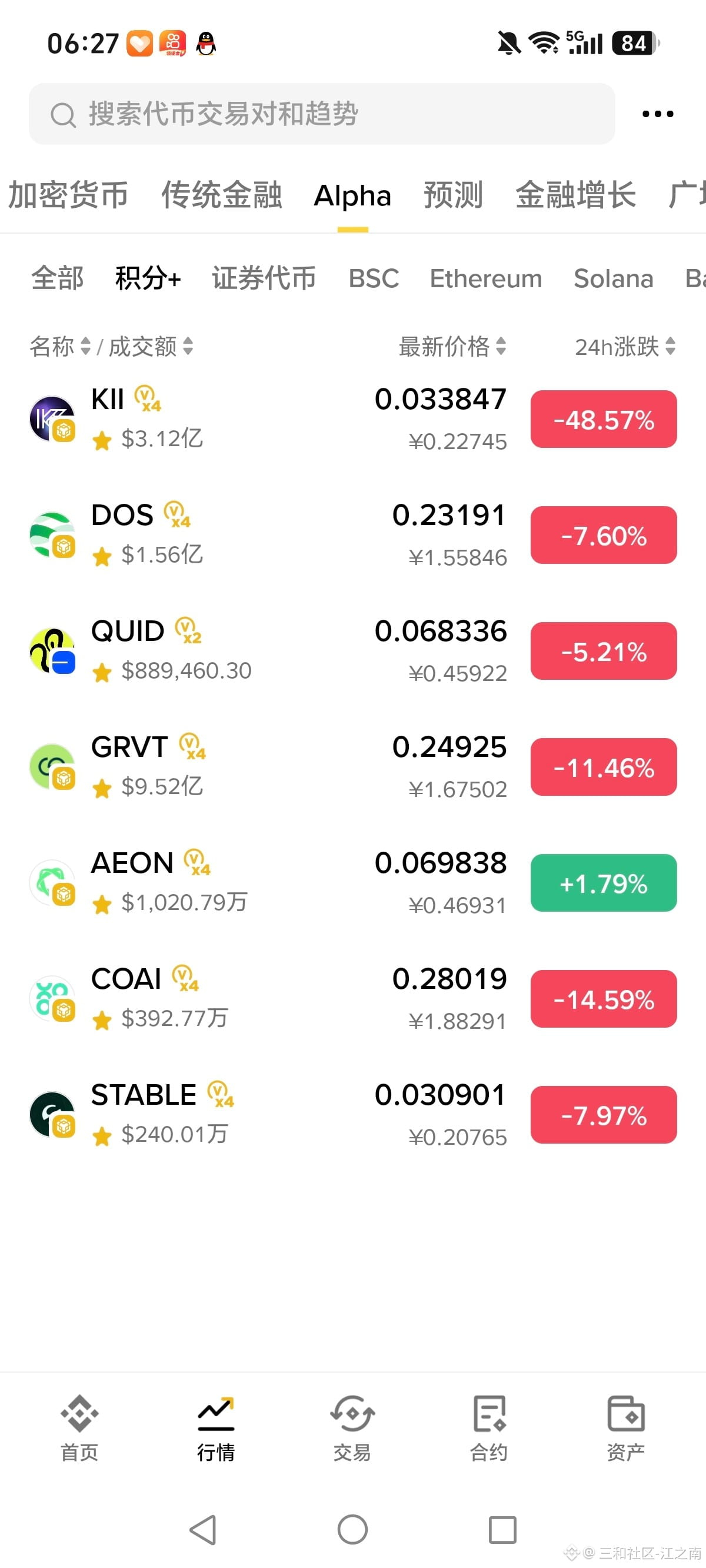
Task: Open the three-dot overflow menu
Action: pyautogui.click(x=658, y=114)
